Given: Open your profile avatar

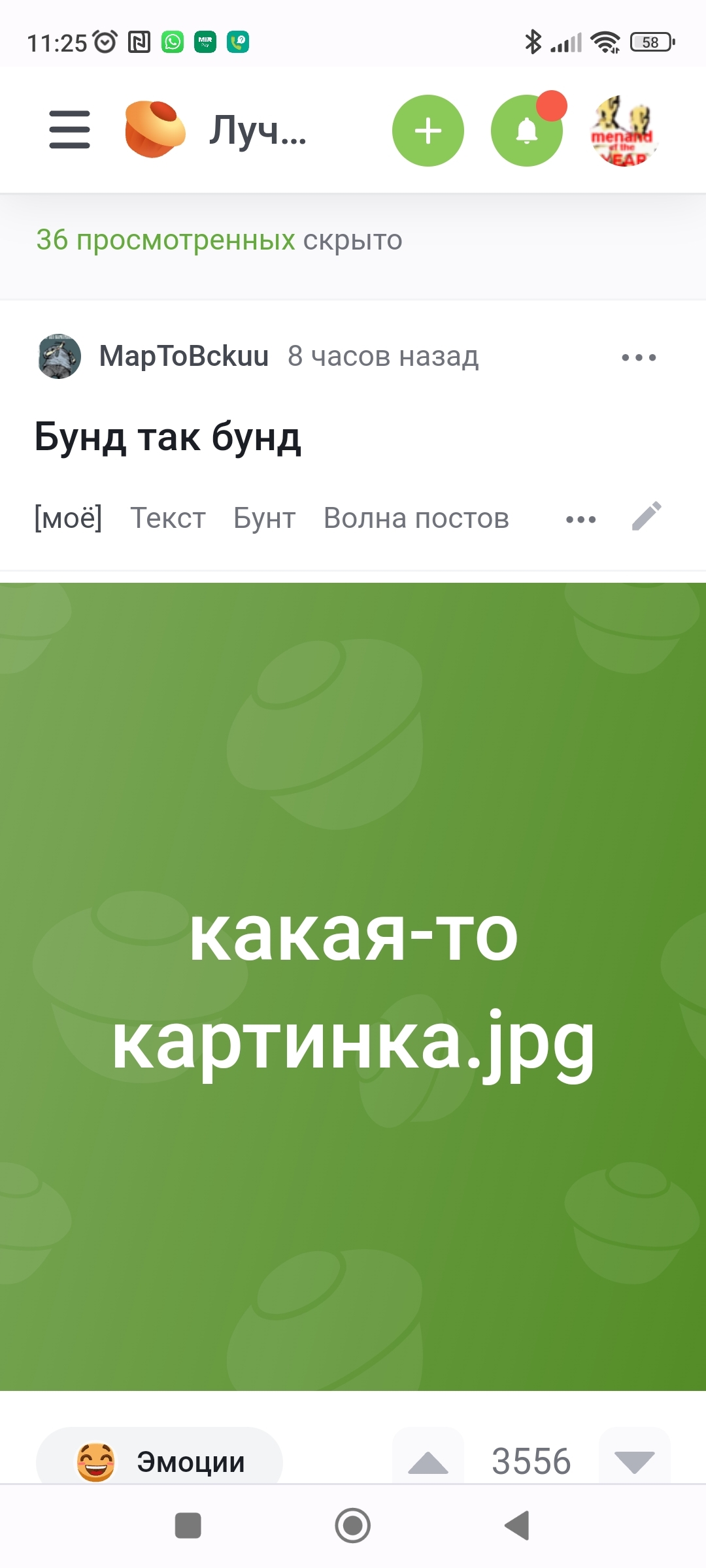Looking at the screenshot, I should click(624, 131).
